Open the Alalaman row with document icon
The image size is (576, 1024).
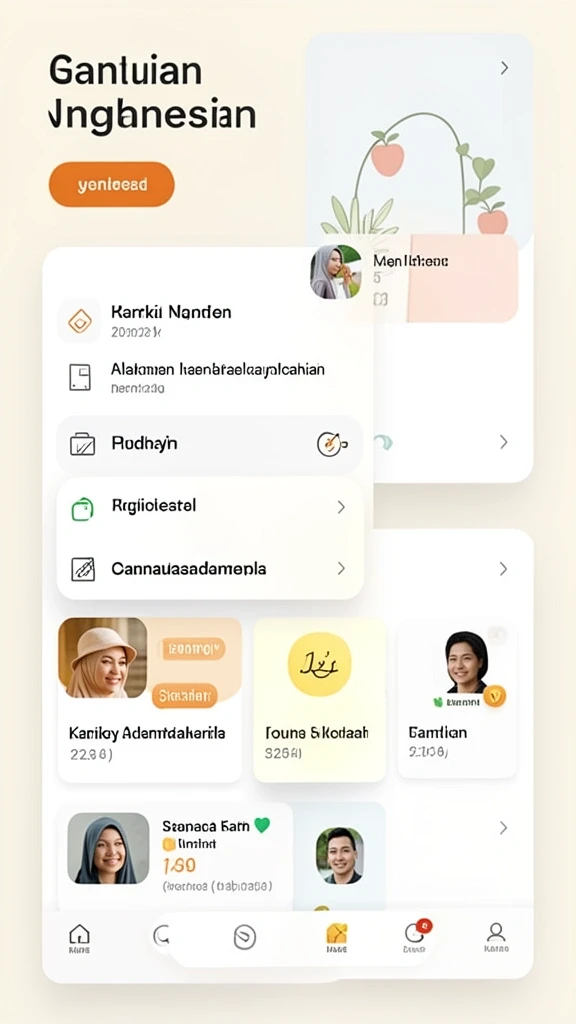(209, 377)
